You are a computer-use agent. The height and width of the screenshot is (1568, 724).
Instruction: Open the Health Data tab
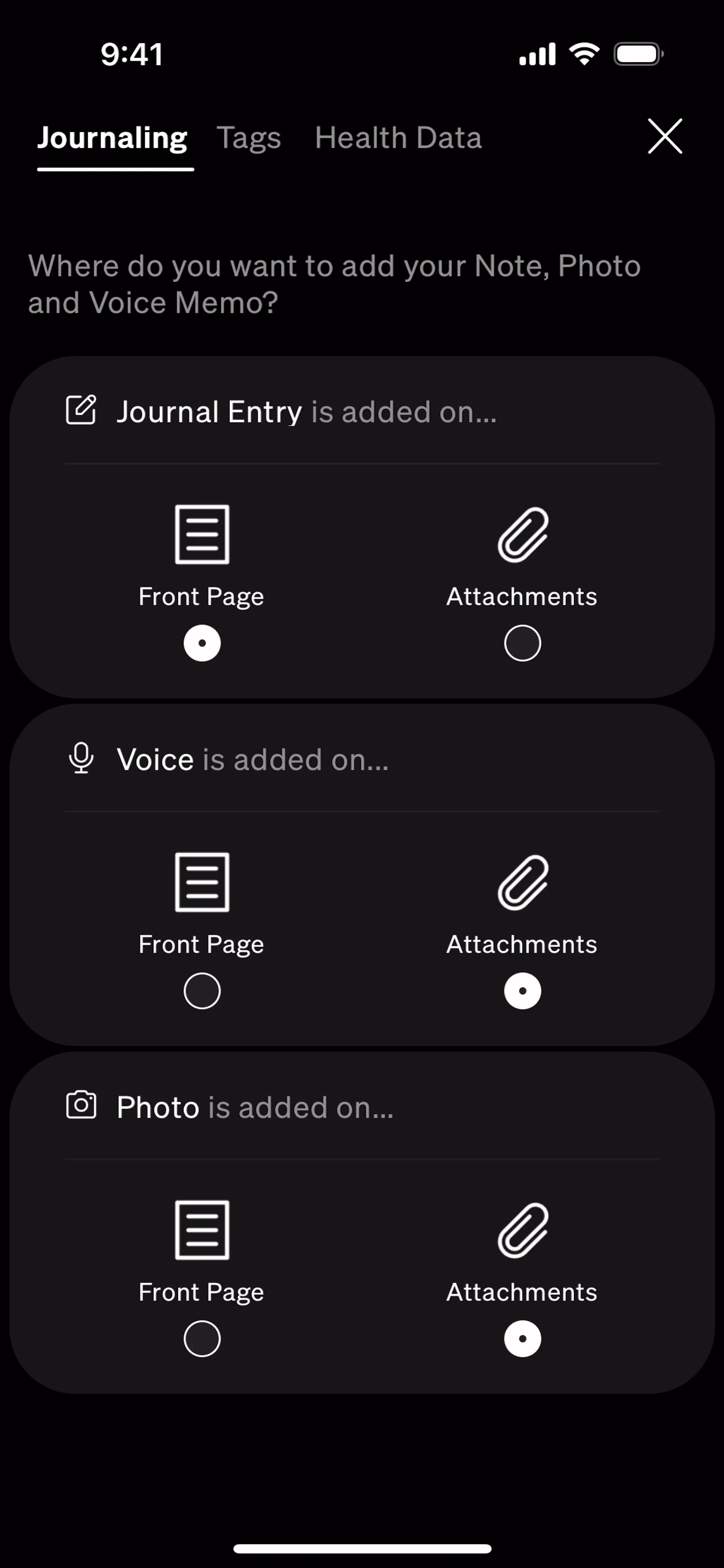coord(398,138)
